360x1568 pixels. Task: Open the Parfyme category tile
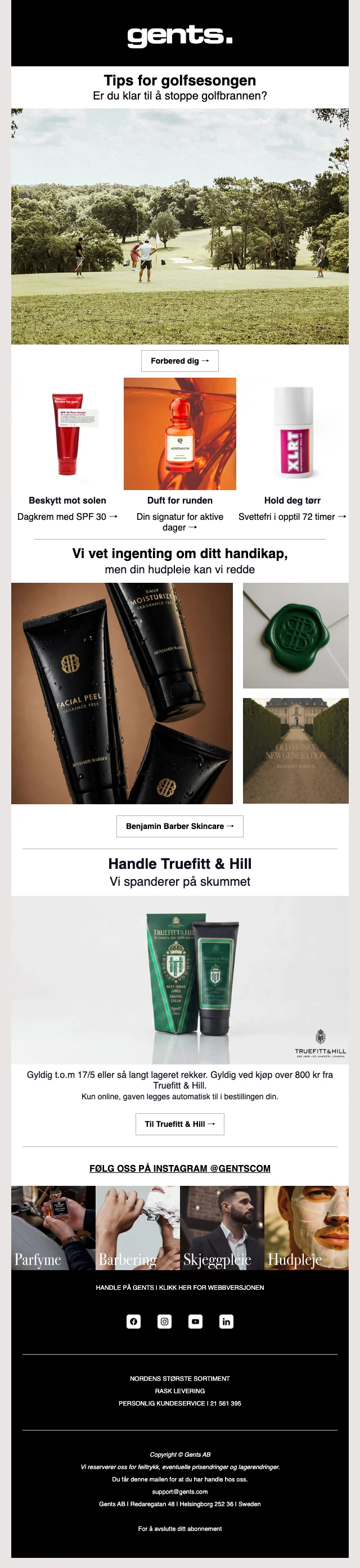coord(53,1228)
